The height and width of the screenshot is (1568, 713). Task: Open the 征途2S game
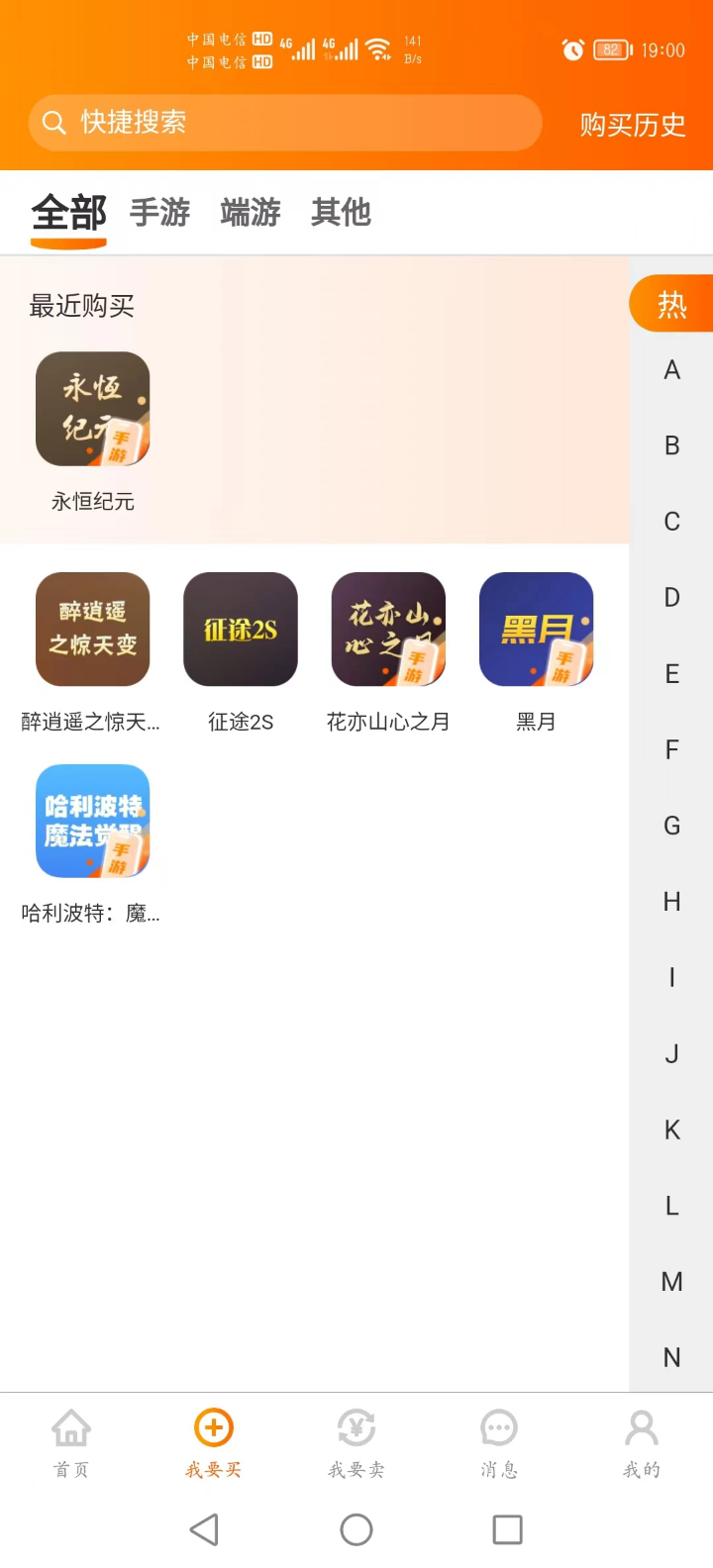(x=241, y=630)
